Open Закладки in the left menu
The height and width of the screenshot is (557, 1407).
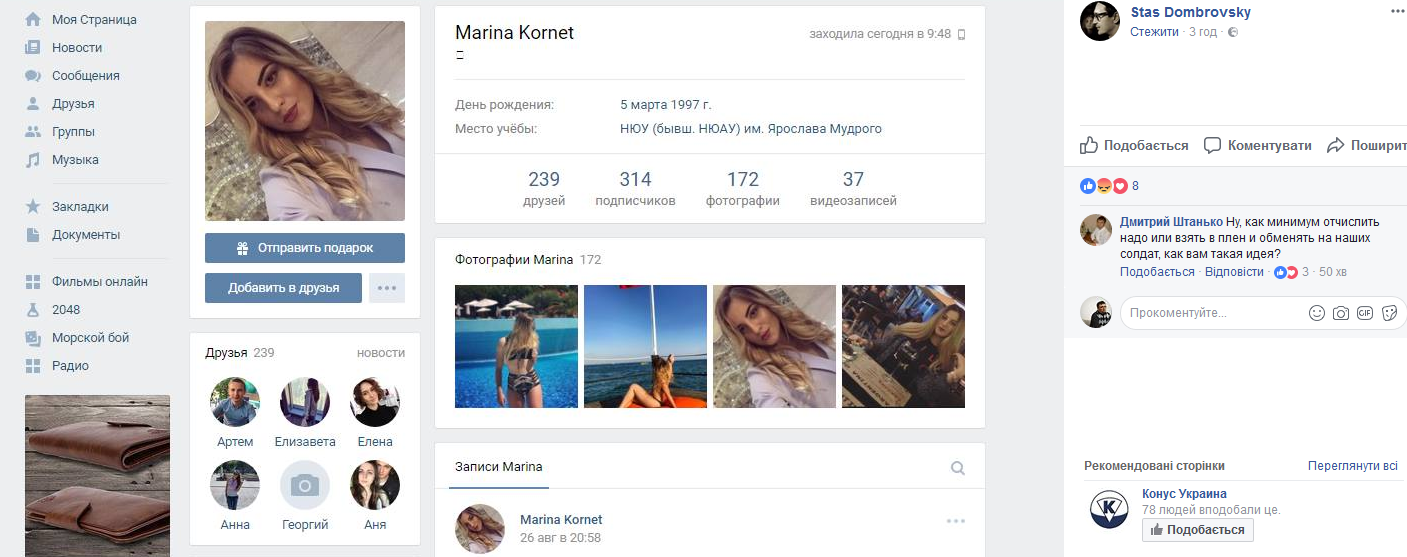tap(80, 207)
